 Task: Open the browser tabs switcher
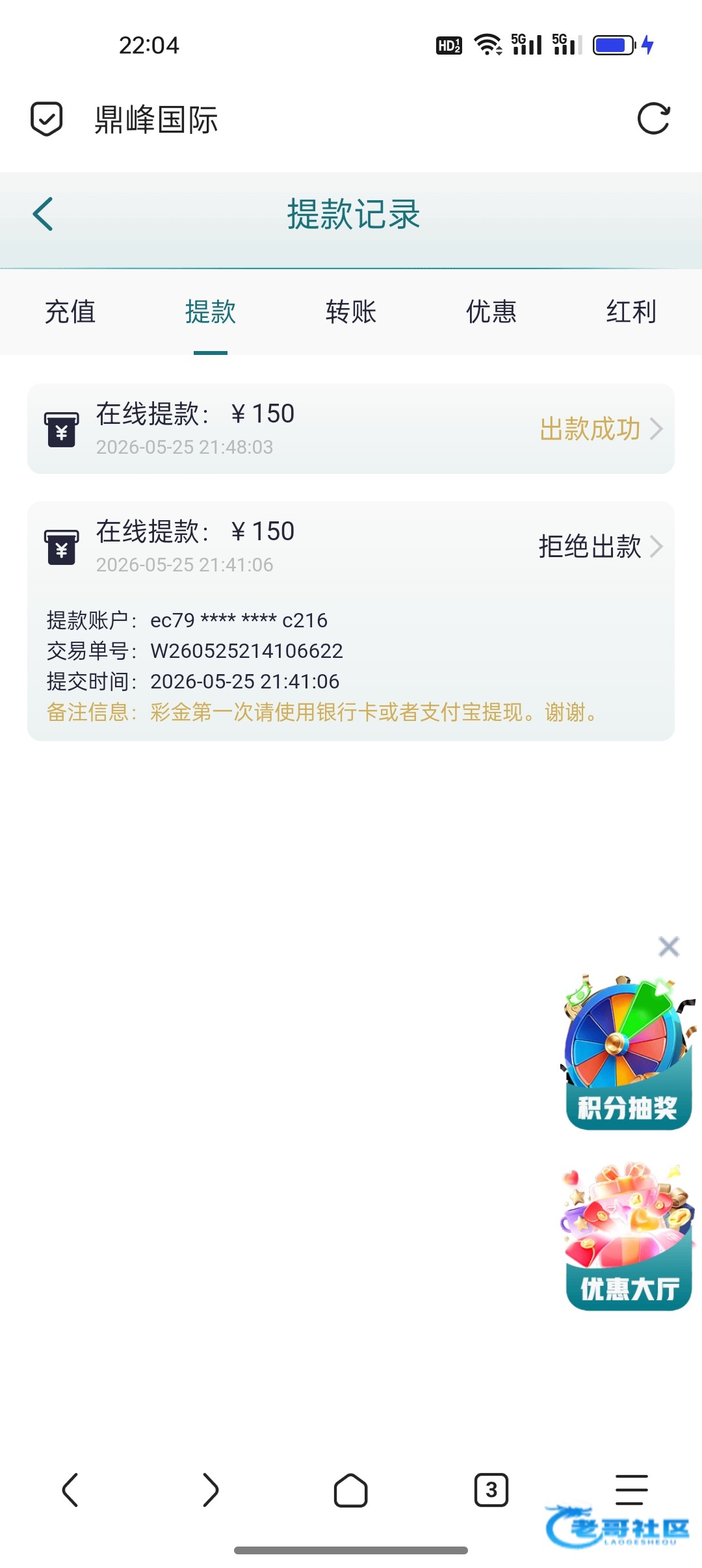pyautogui.click(x=491, y=1490)
